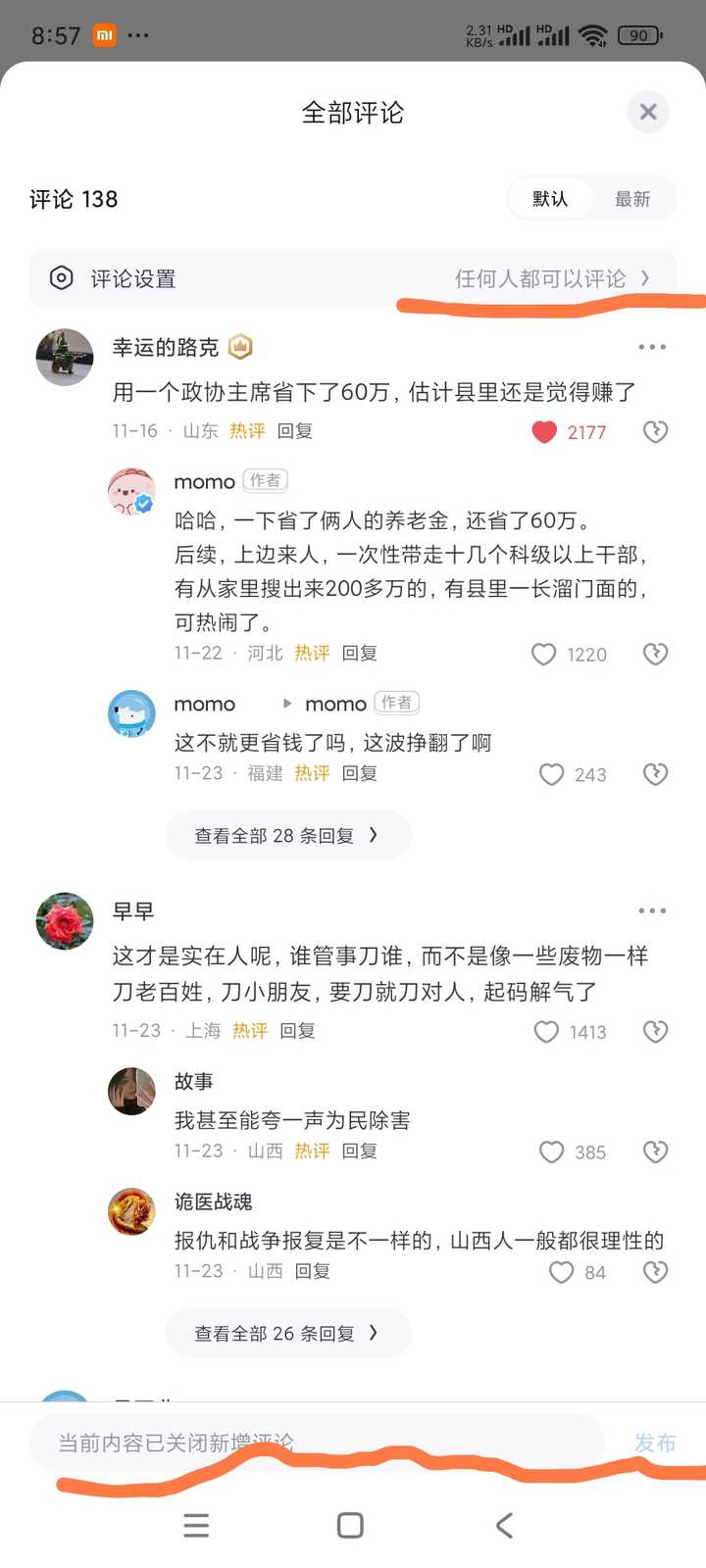The width and height of the screenshot is (706, 1568).
Task: Open overflow menu on 幸运的路克's comment
Action: coord(652,347)
